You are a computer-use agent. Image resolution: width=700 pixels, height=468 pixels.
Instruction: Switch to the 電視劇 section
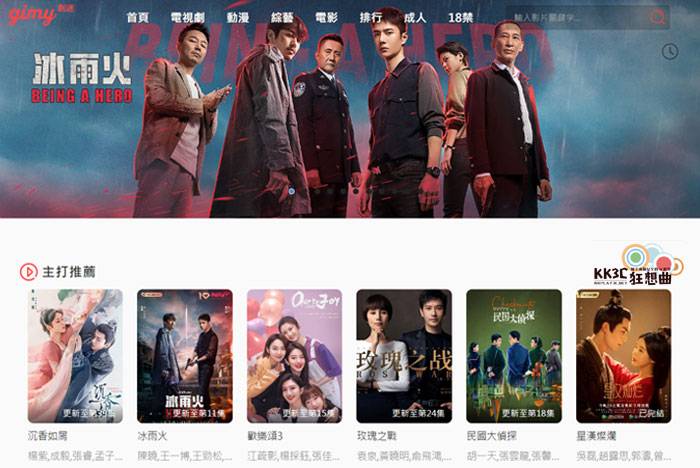[x=189, y=17]
